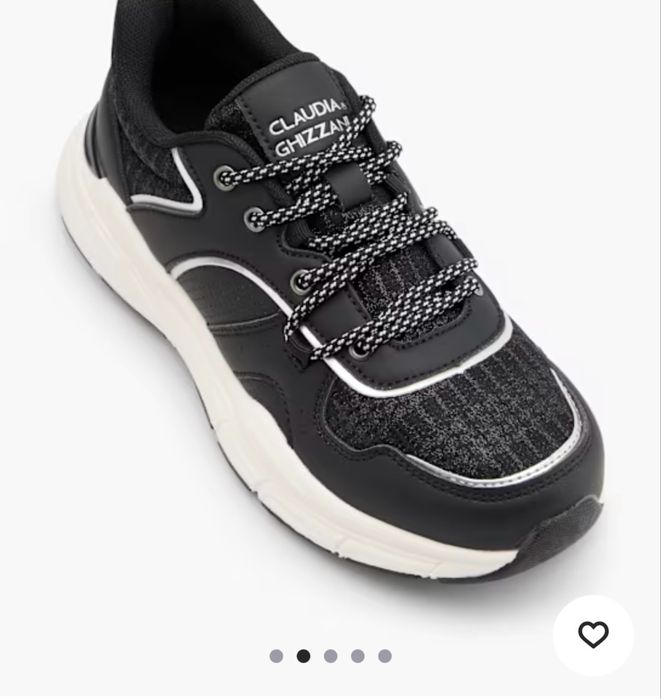Add the sneaker to favorites with the heart

tap(593, 635)
